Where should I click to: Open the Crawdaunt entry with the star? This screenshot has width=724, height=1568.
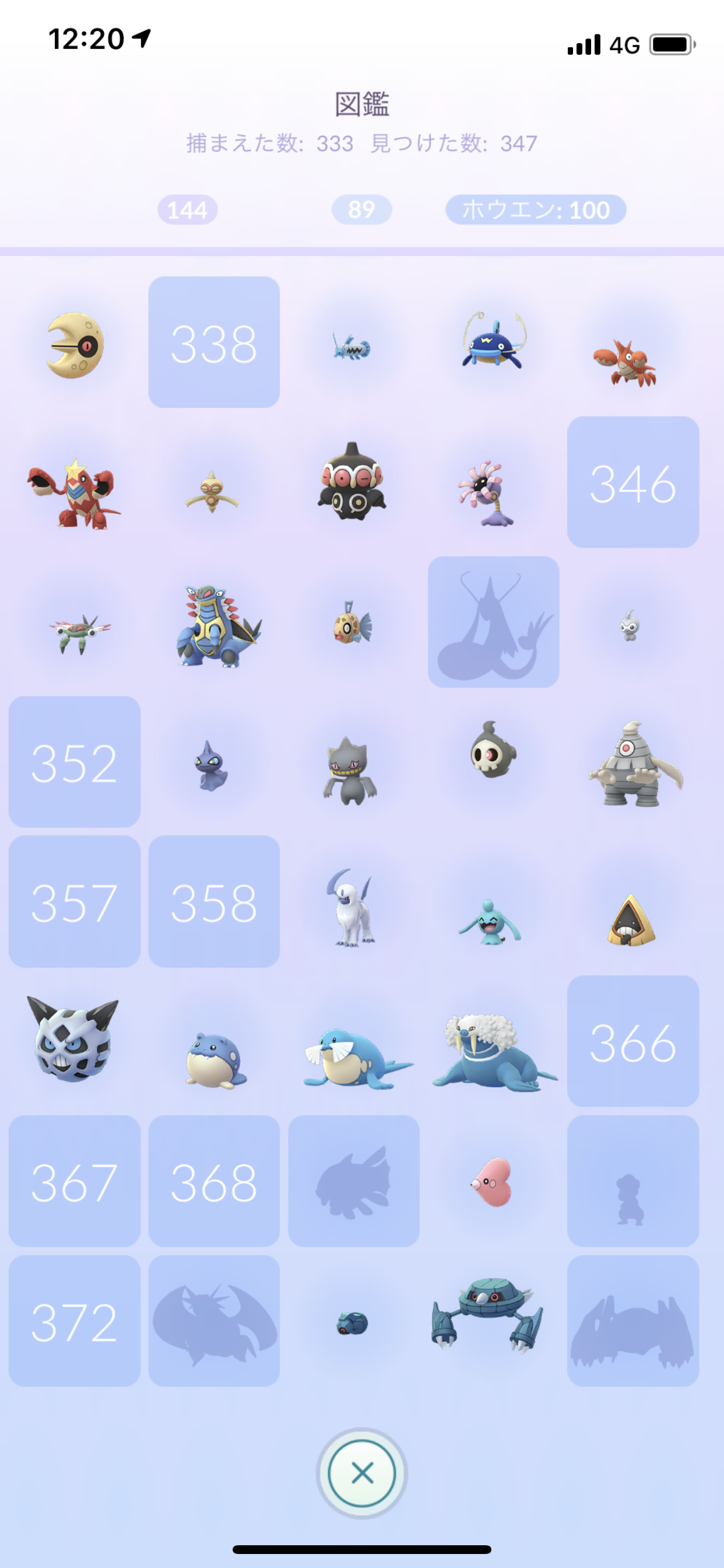[75, 493]
